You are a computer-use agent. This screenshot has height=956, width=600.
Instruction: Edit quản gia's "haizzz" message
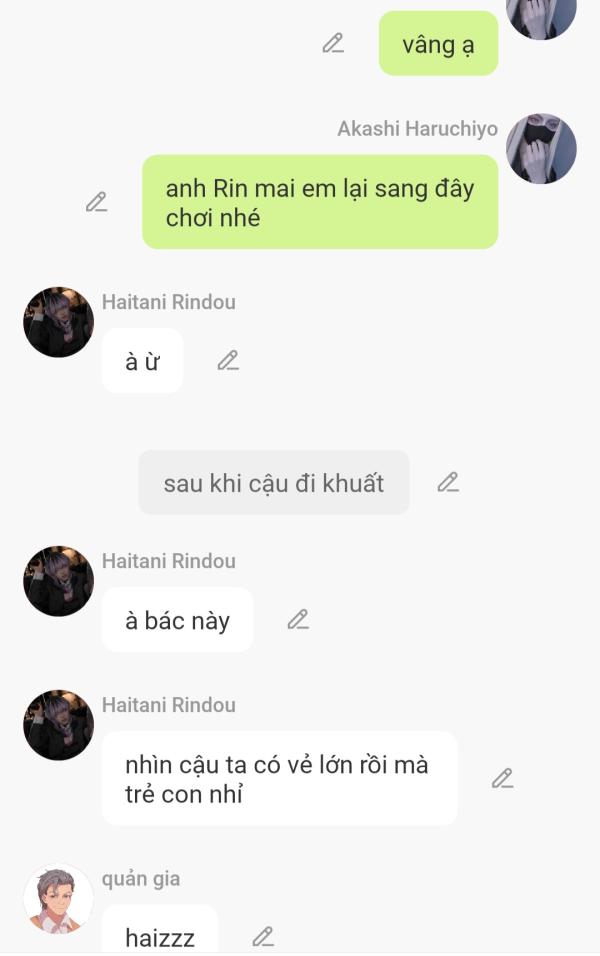coord(263,937)
